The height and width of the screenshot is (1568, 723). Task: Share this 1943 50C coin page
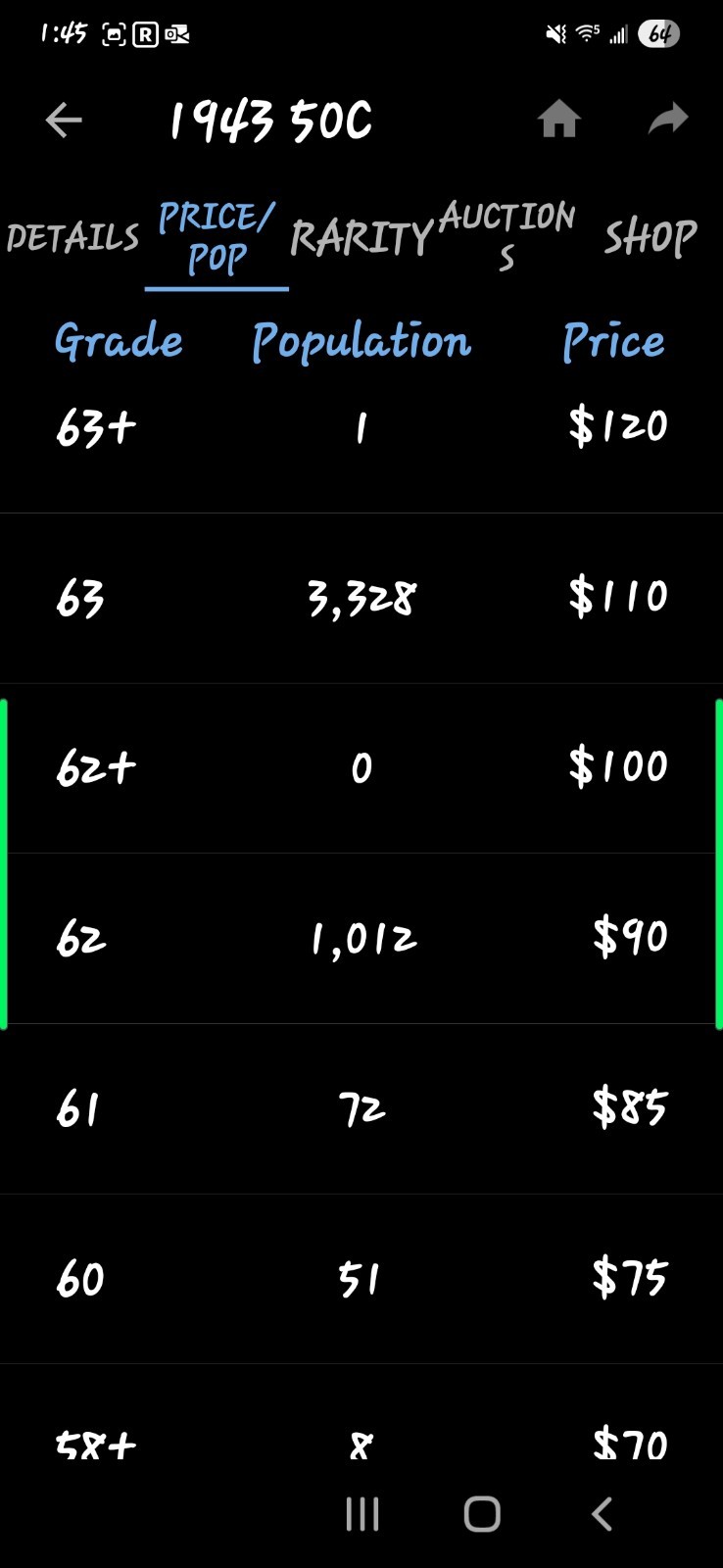(668, 120)
